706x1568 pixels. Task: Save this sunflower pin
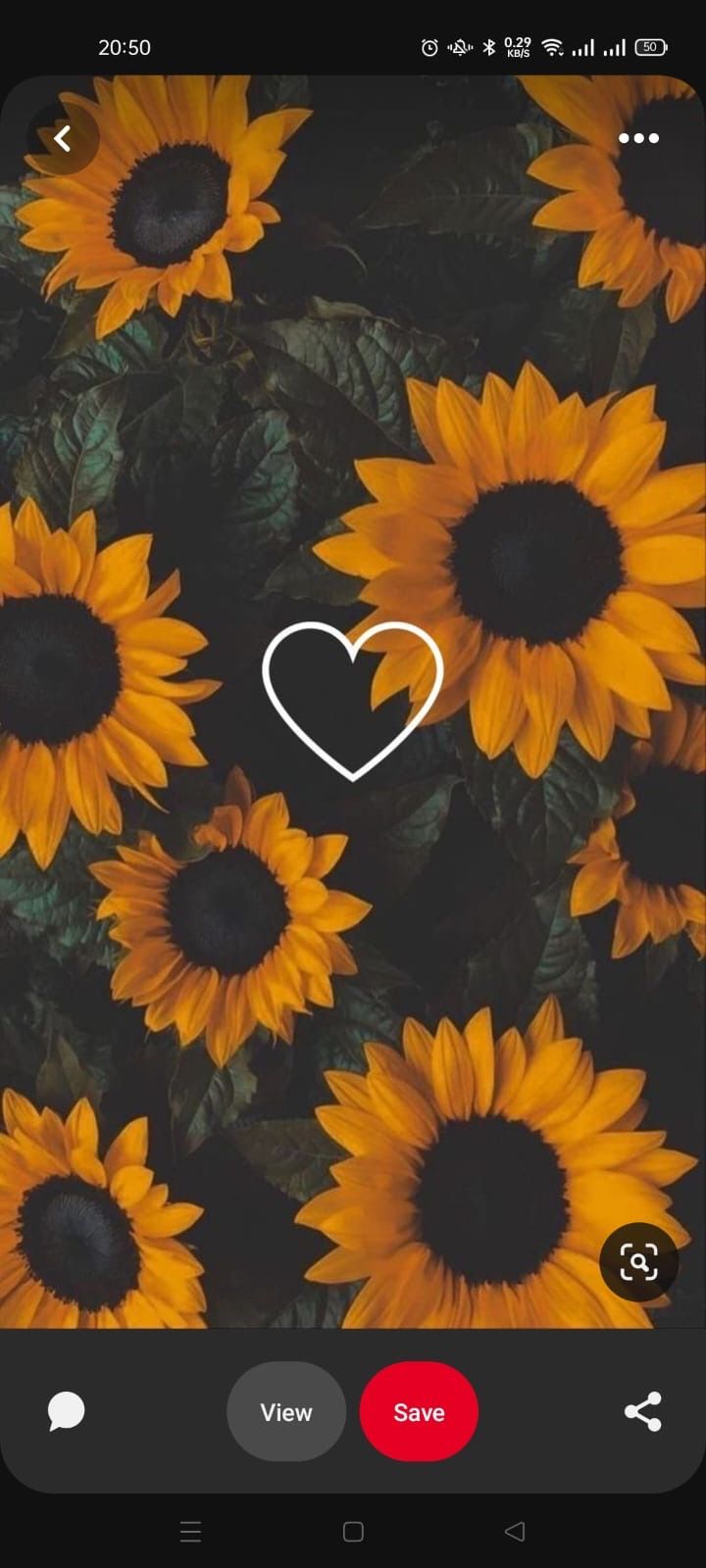[x=419, y=1412]
